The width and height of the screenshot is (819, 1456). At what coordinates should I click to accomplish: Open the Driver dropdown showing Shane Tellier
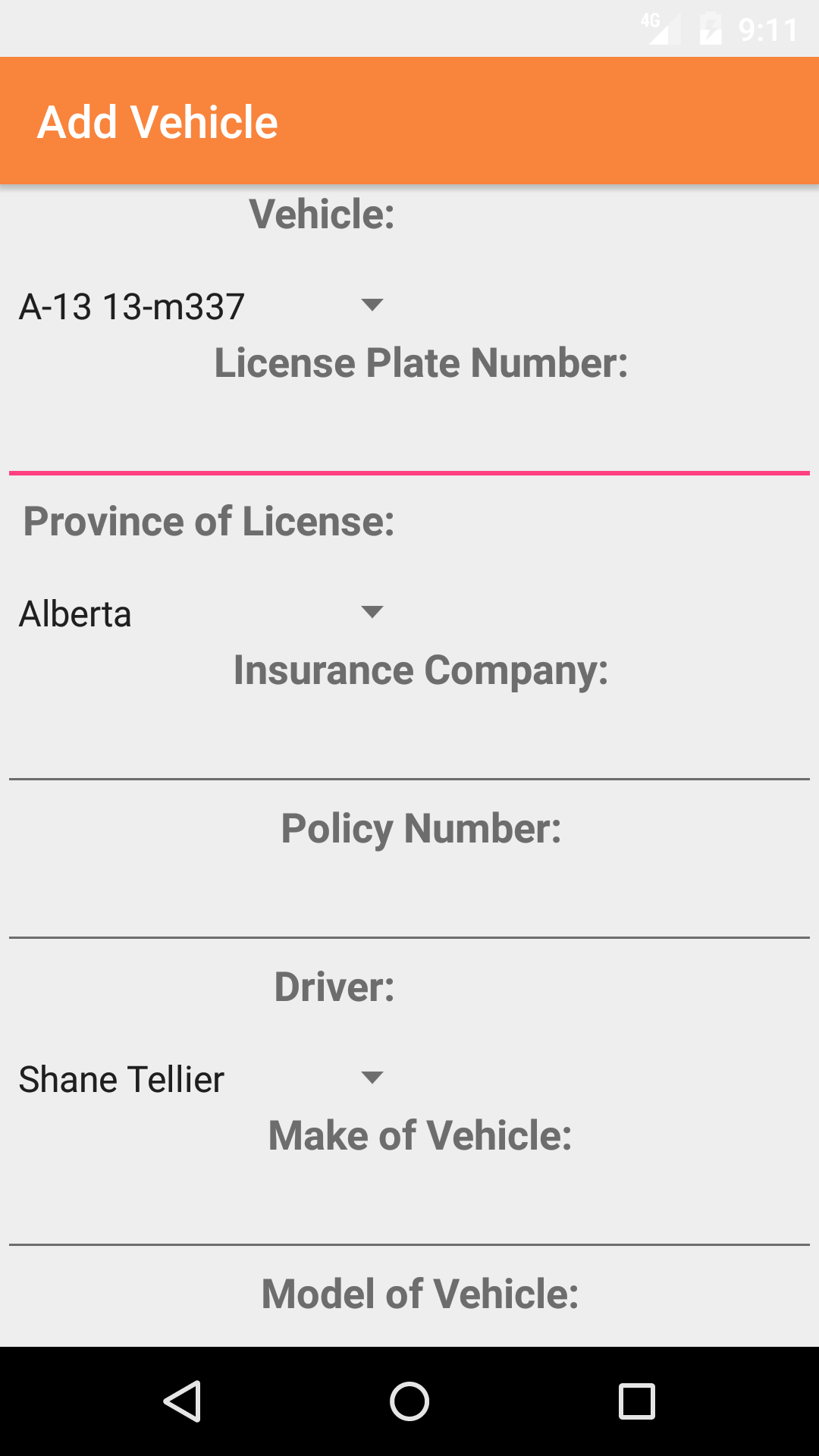(201, 1079)
